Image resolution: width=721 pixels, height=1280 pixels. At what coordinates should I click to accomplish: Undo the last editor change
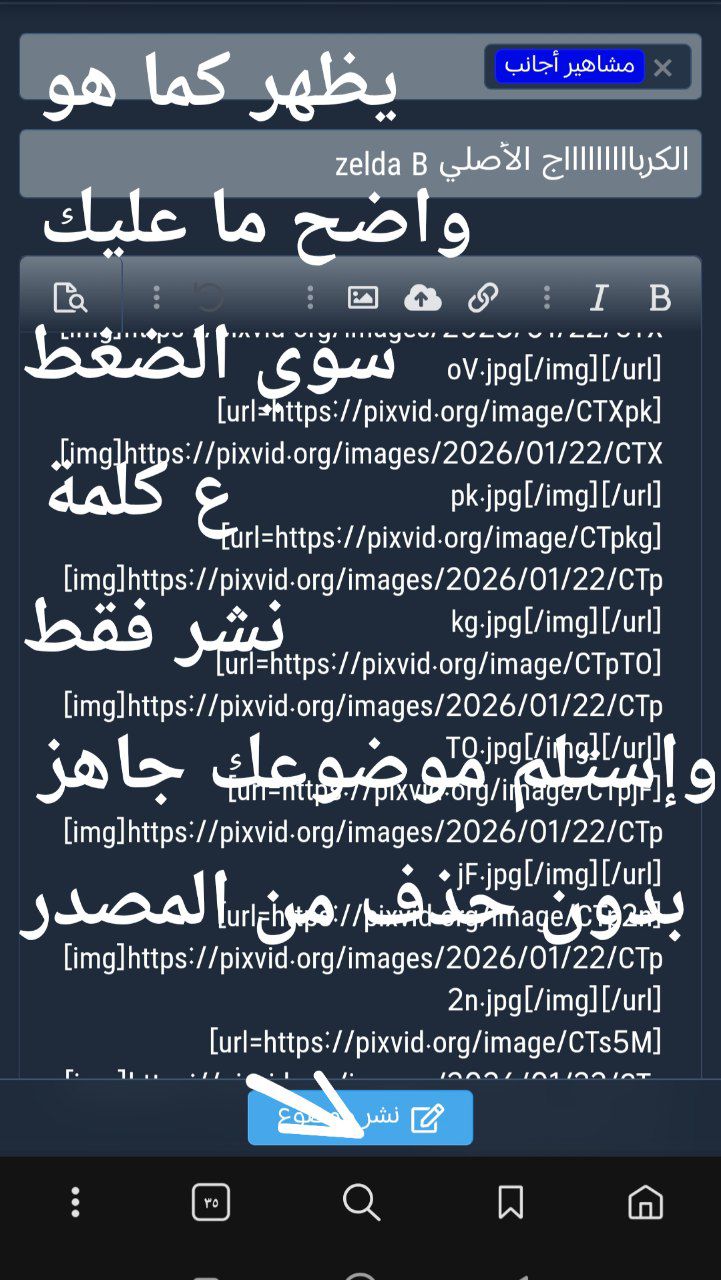click(x=208, y=297)
